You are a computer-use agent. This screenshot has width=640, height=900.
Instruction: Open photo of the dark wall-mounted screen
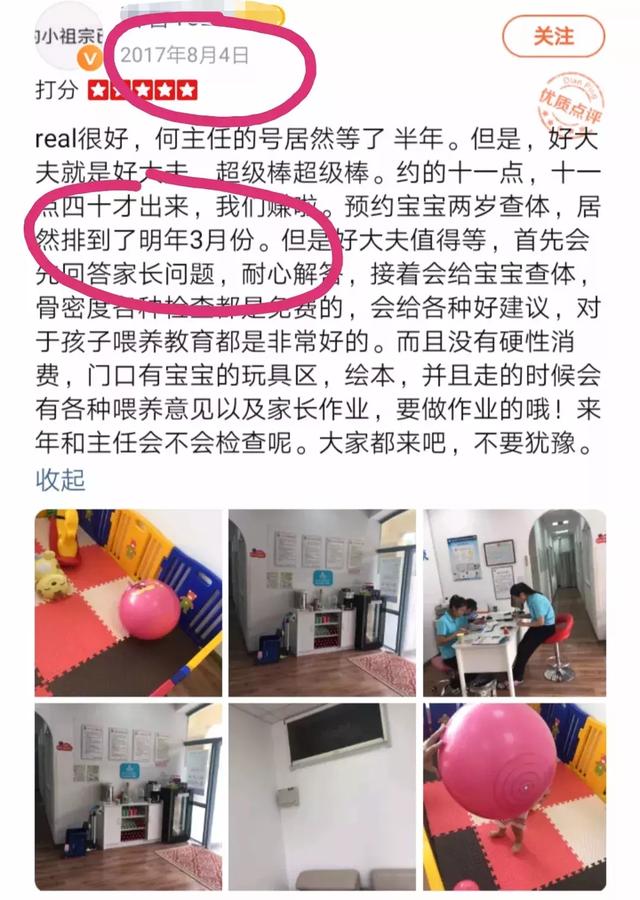click(x=321, y=796)
